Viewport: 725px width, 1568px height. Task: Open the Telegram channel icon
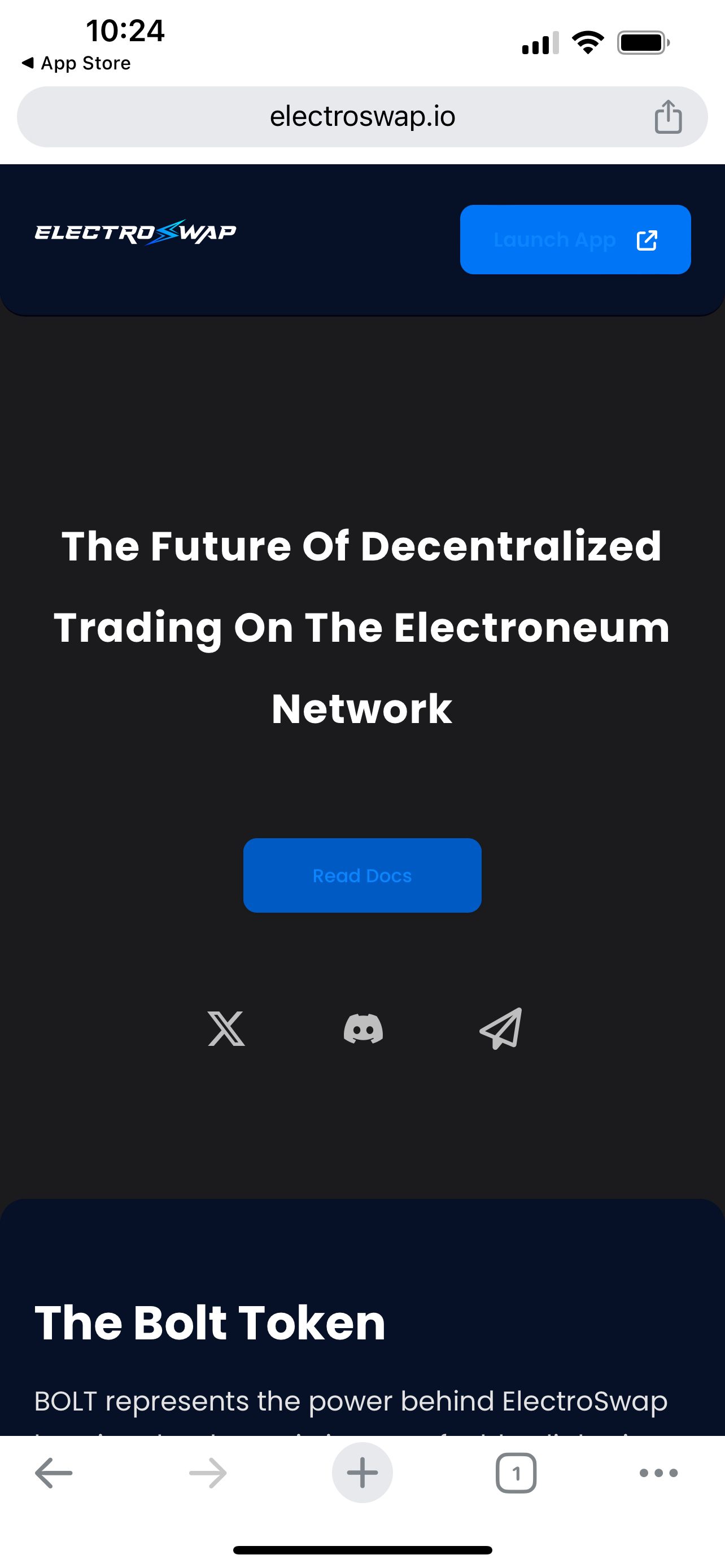point(501,1029)
